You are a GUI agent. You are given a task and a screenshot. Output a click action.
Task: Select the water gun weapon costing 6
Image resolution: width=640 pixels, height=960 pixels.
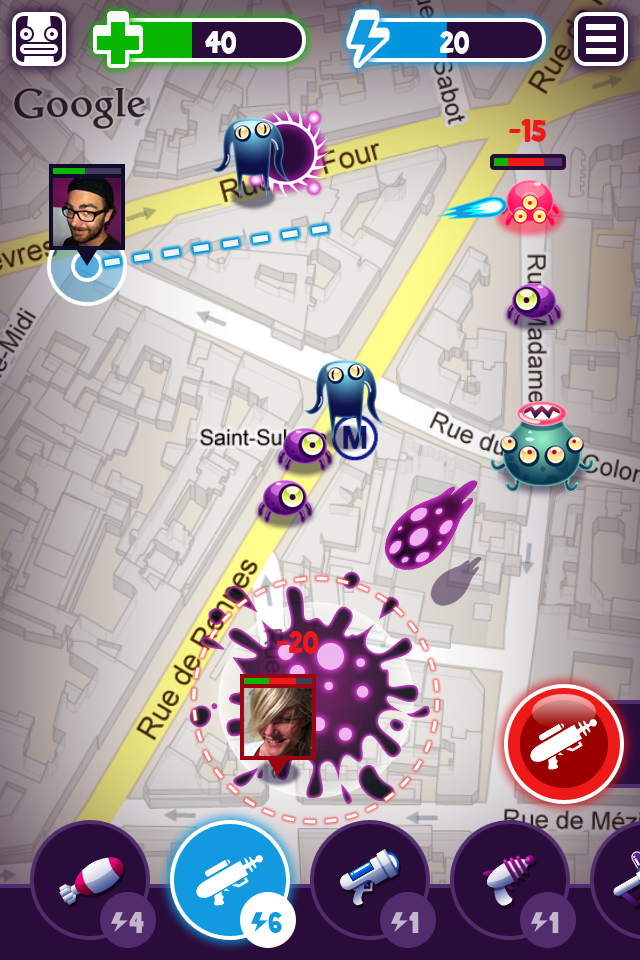tap(229, 879)
